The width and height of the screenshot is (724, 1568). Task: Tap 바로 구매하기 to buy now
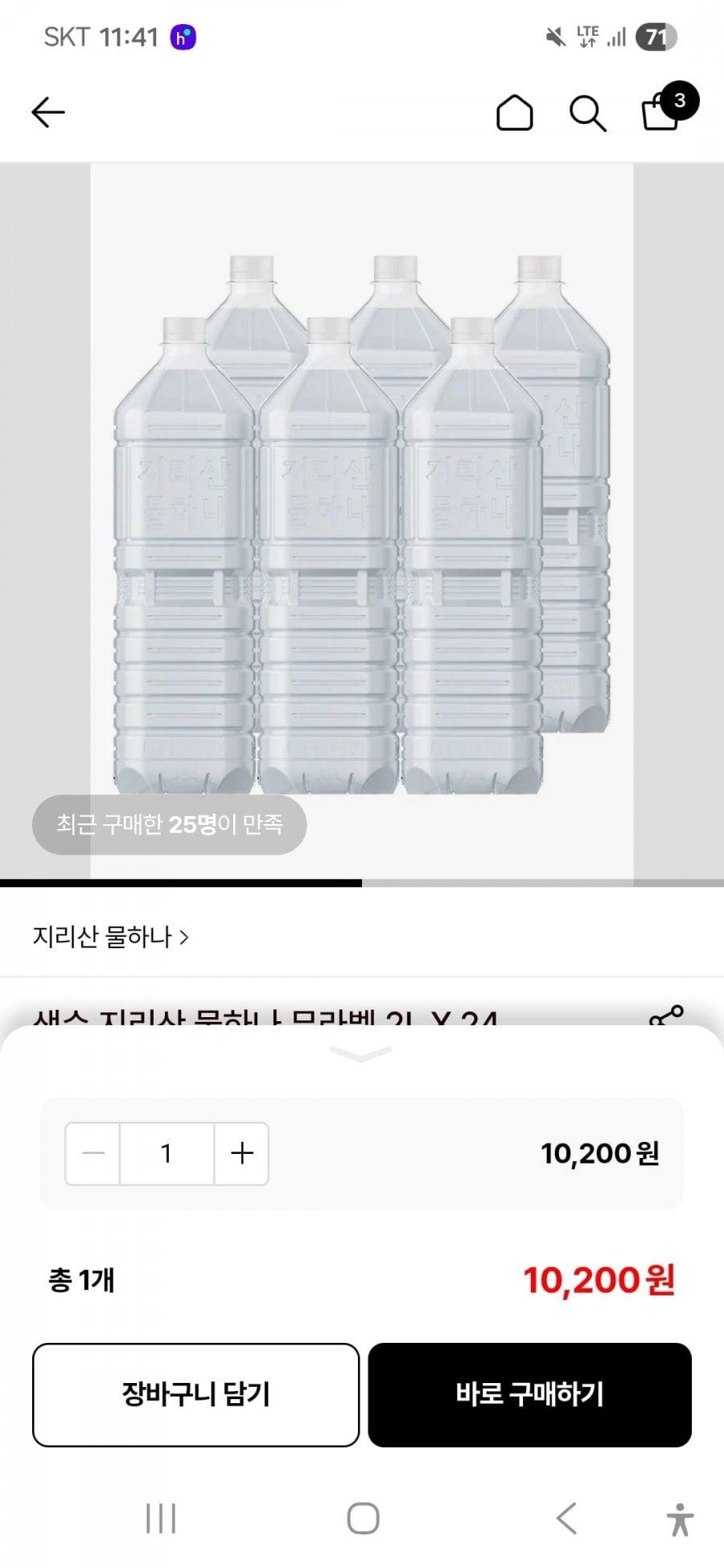pyautogui.click(x=529, y=1394)
